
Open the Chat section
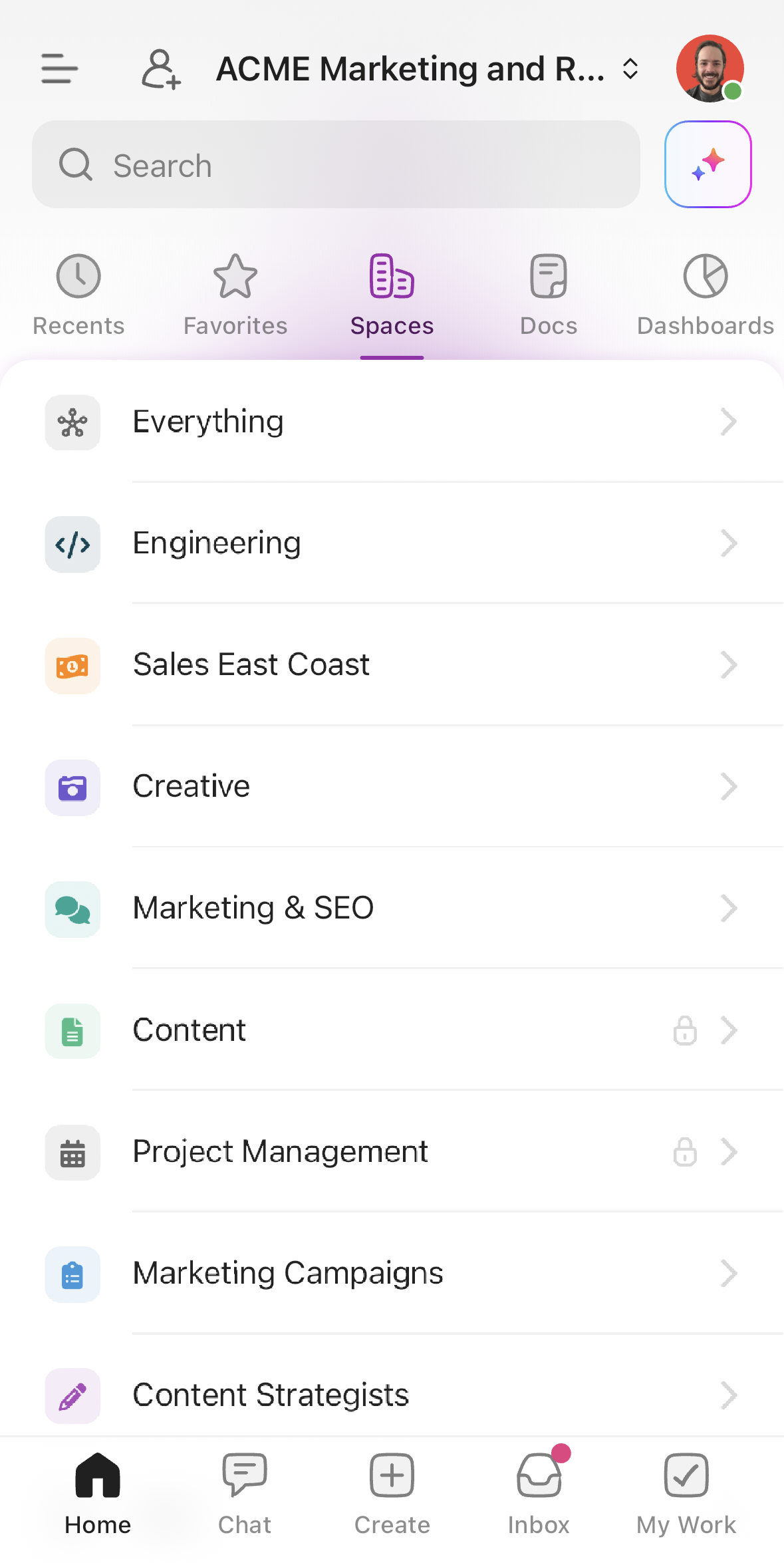pos(243,1493)
